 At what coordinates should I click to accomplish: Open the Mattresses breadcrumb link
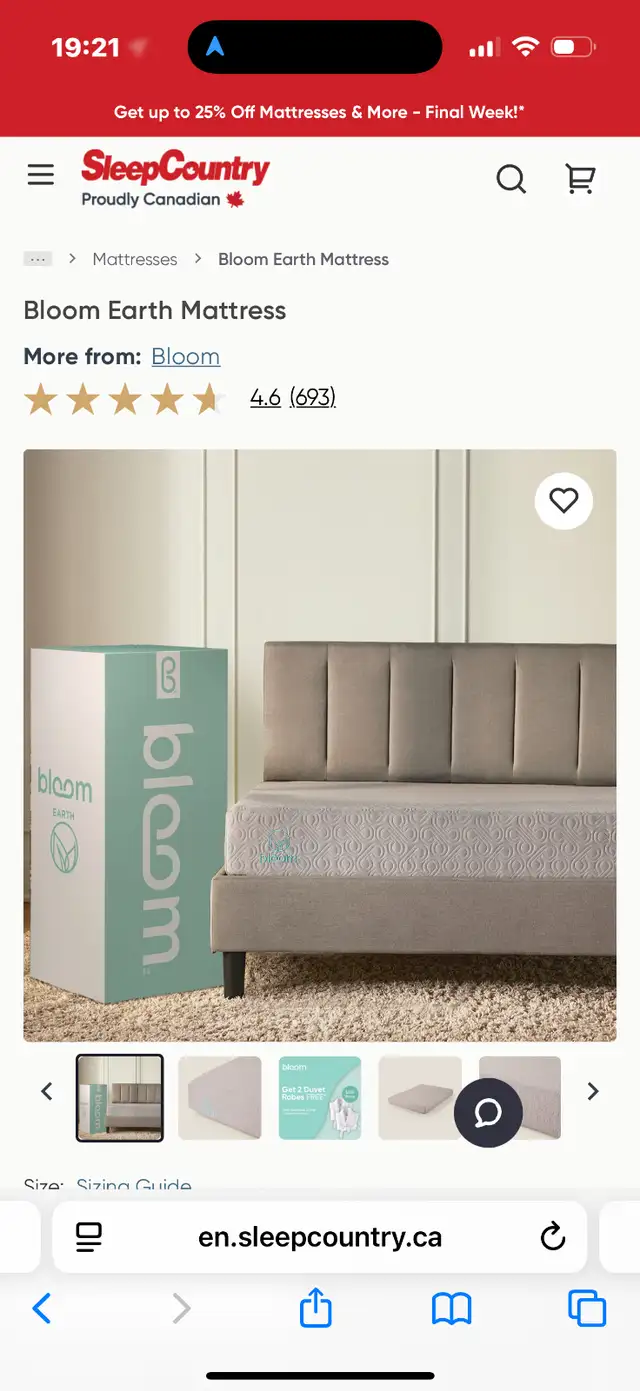[135, 259]
